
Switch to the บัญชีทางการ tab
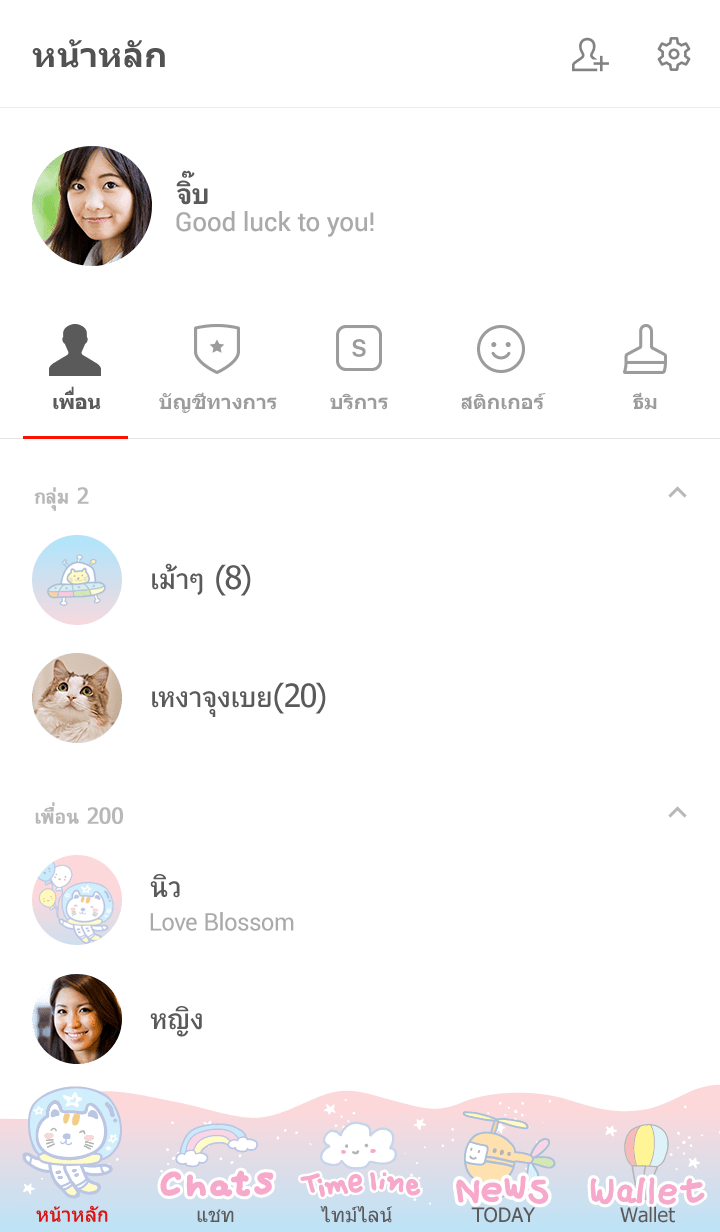coord(217,369)
